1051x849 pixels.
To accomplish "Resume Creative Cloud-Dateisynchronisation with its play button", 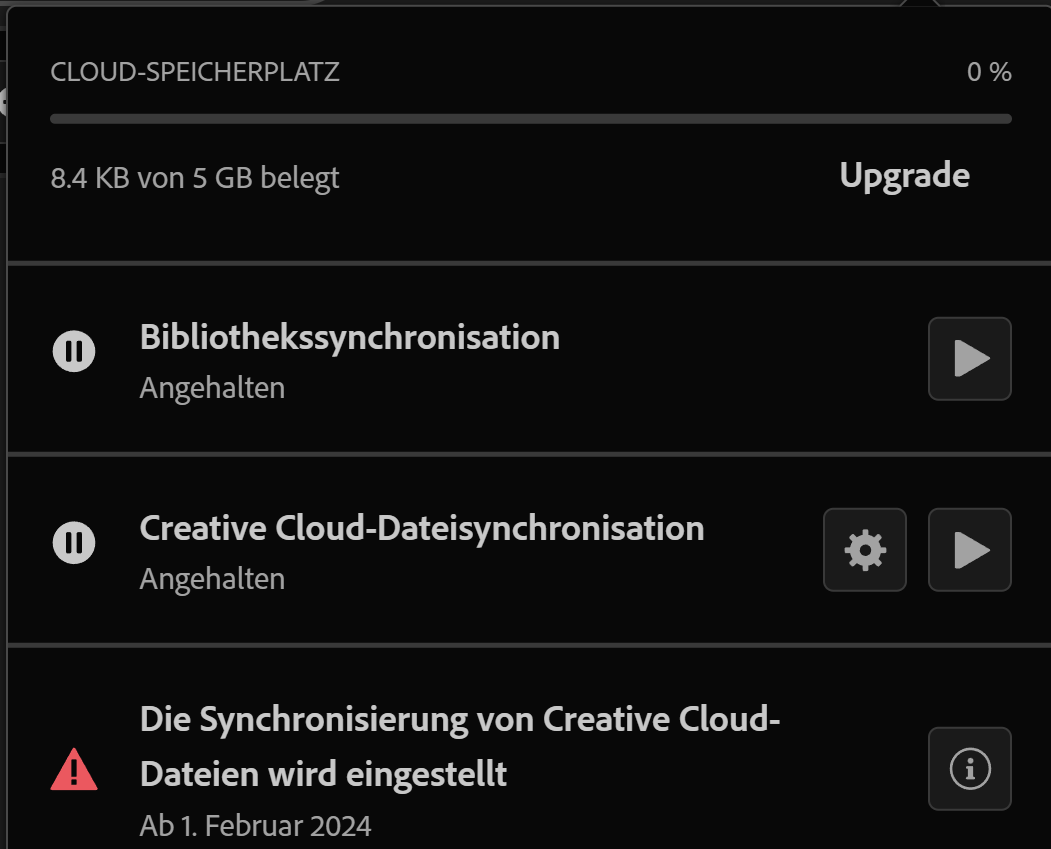I will [x=969, y=550].
